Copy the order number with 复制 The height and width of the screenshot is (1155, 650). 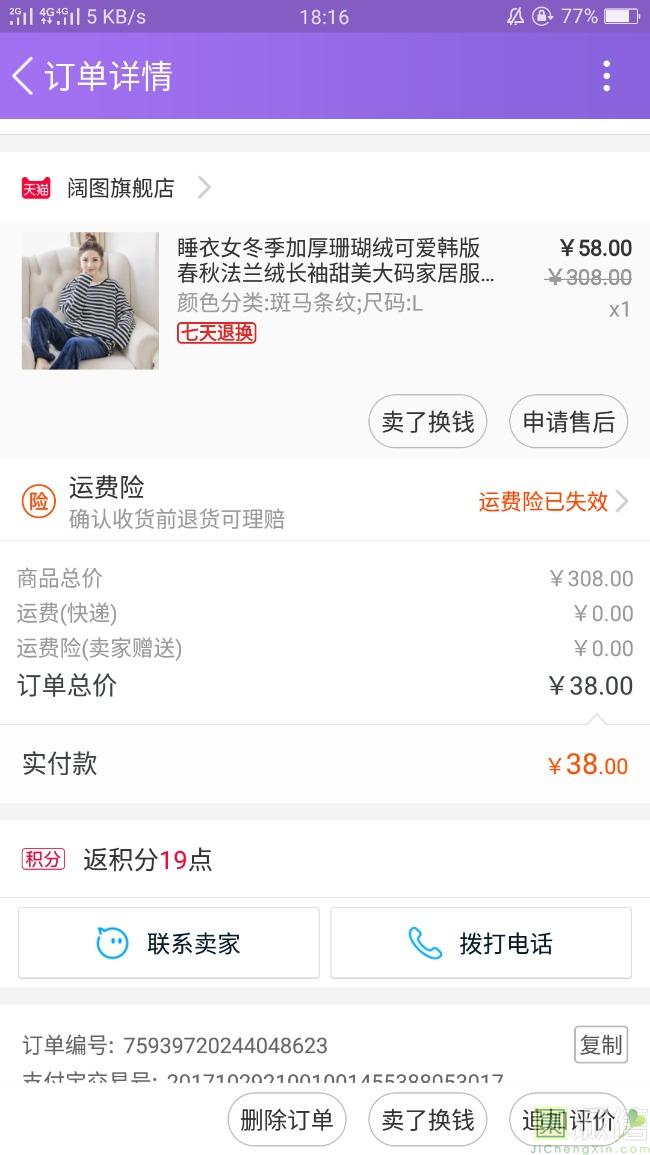(x=601, y=1045)
